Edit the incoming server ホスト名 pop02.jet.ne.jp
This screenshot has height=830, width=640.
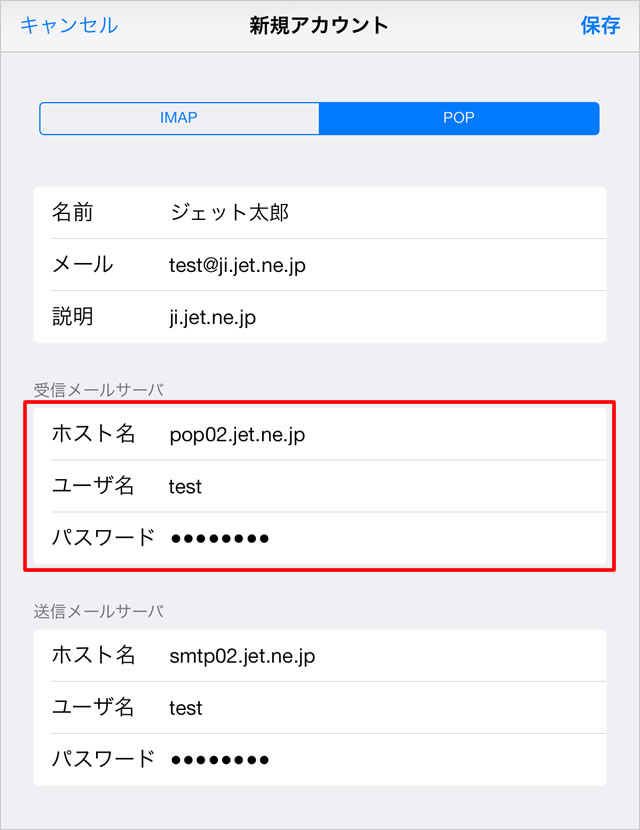tap(380, 434)
